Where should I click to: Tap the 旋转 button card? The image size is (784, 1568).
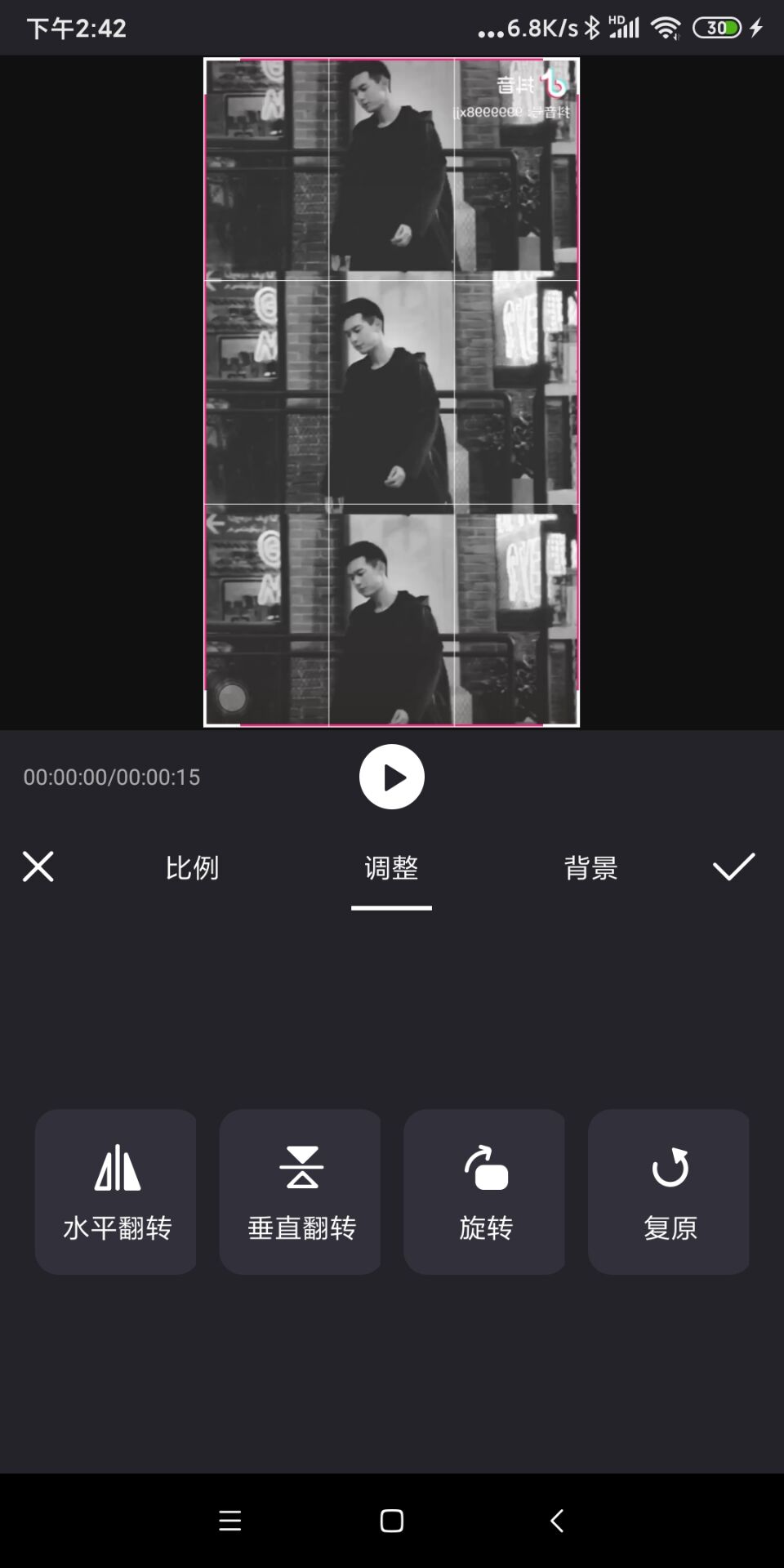484,1191
